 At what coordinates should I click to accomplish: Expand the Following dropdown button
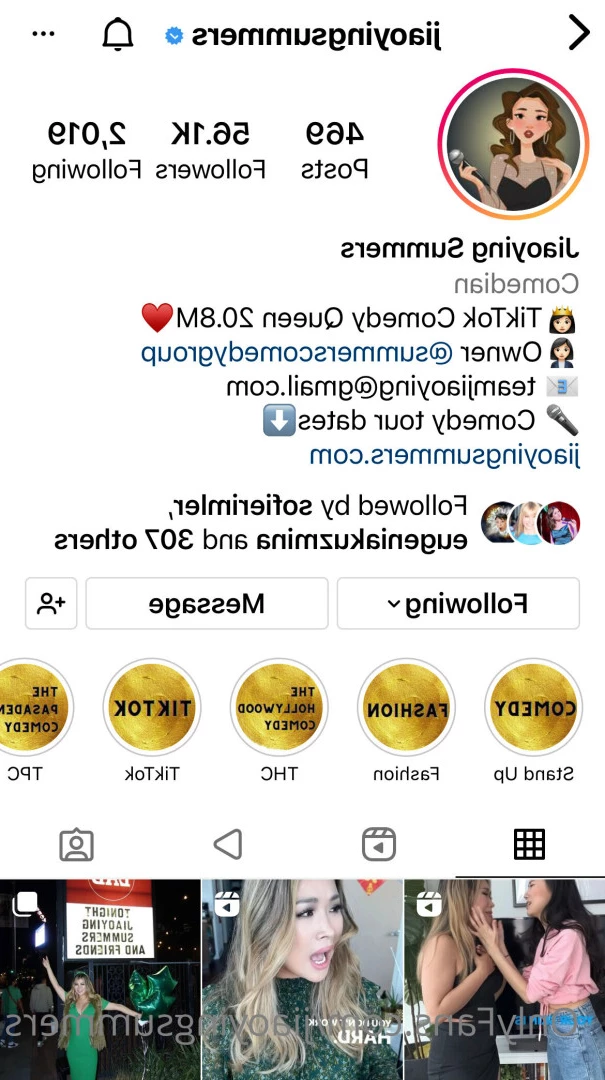pos(458,603)
